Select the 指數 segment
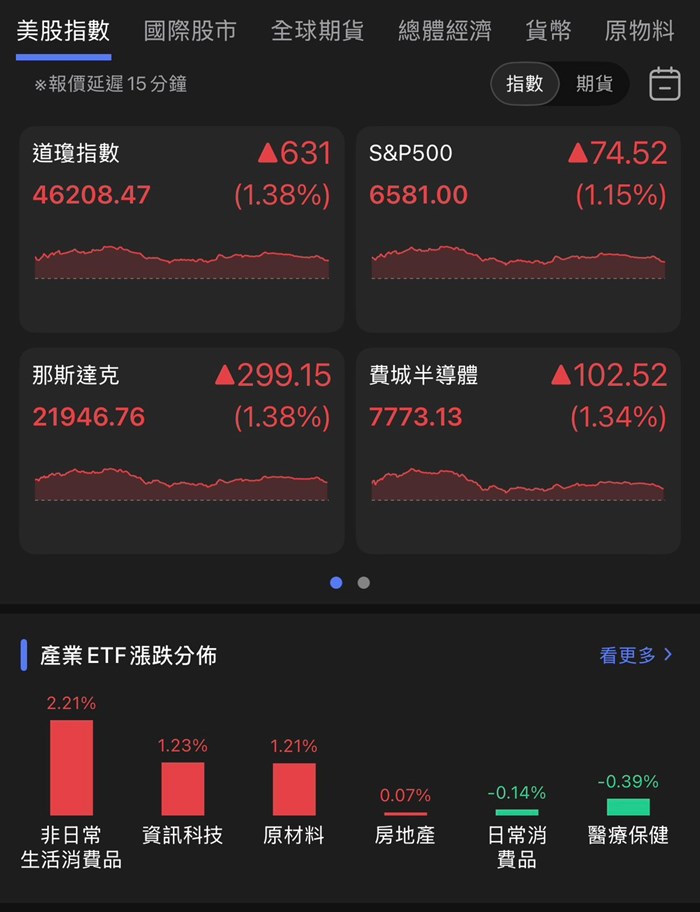This screenshot has height=912, width=700. point(525,84)
